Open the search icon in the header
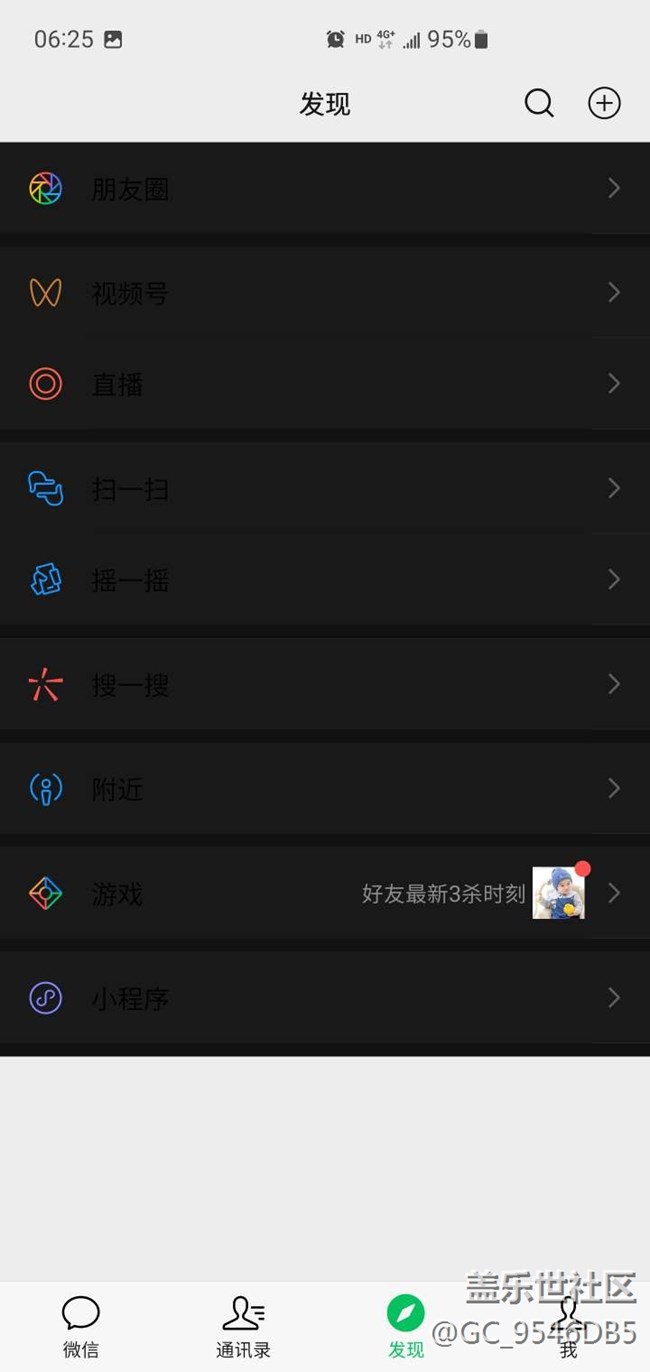Screen dimensions: 650x1372 539,103
